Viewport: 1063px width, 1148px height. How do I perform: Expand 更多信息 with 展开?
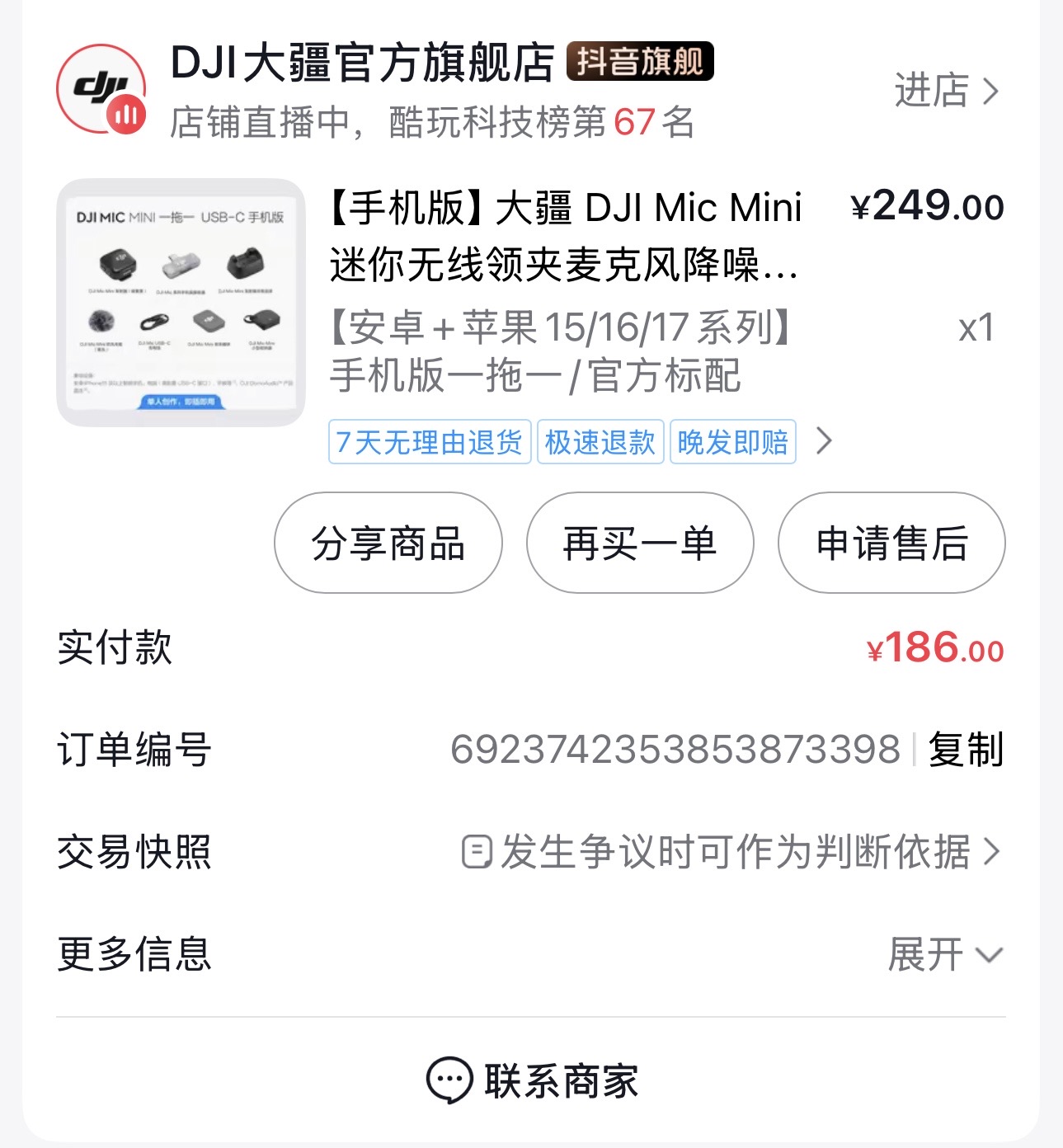pyautogui.click(x=945, y=955)
